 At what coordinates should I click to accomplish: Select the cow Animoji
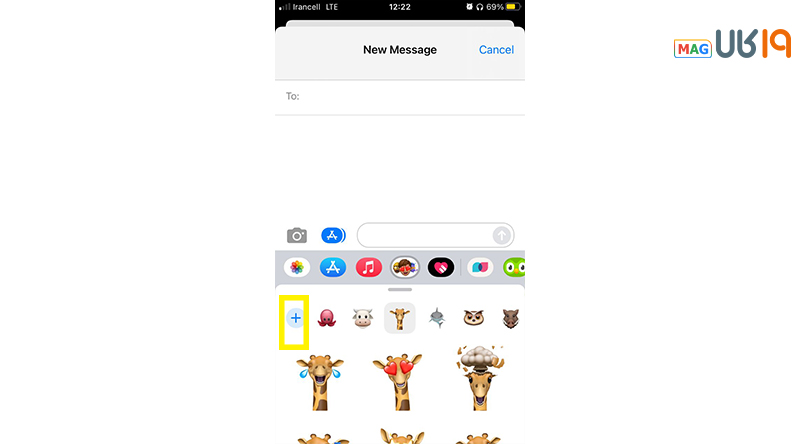click(362, 319)
